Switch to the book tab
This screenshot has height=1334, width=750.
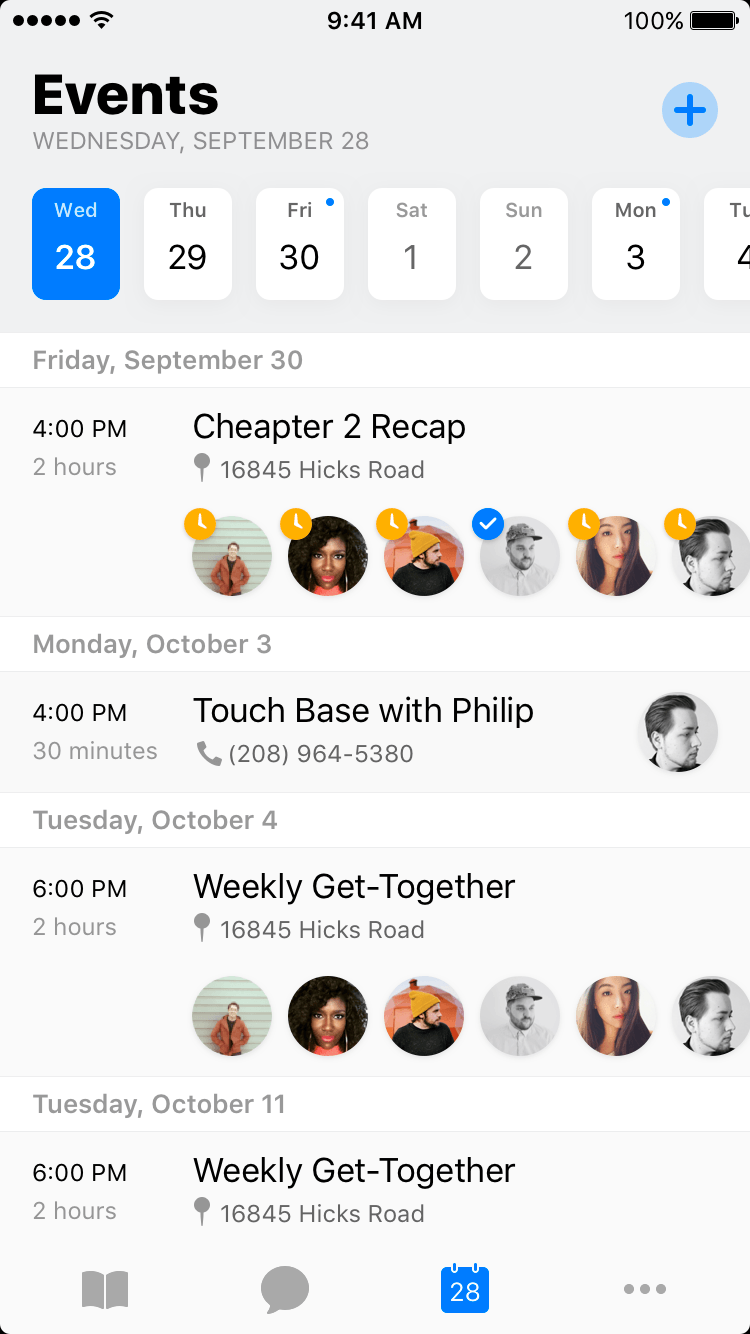[x=105, y=1290]
